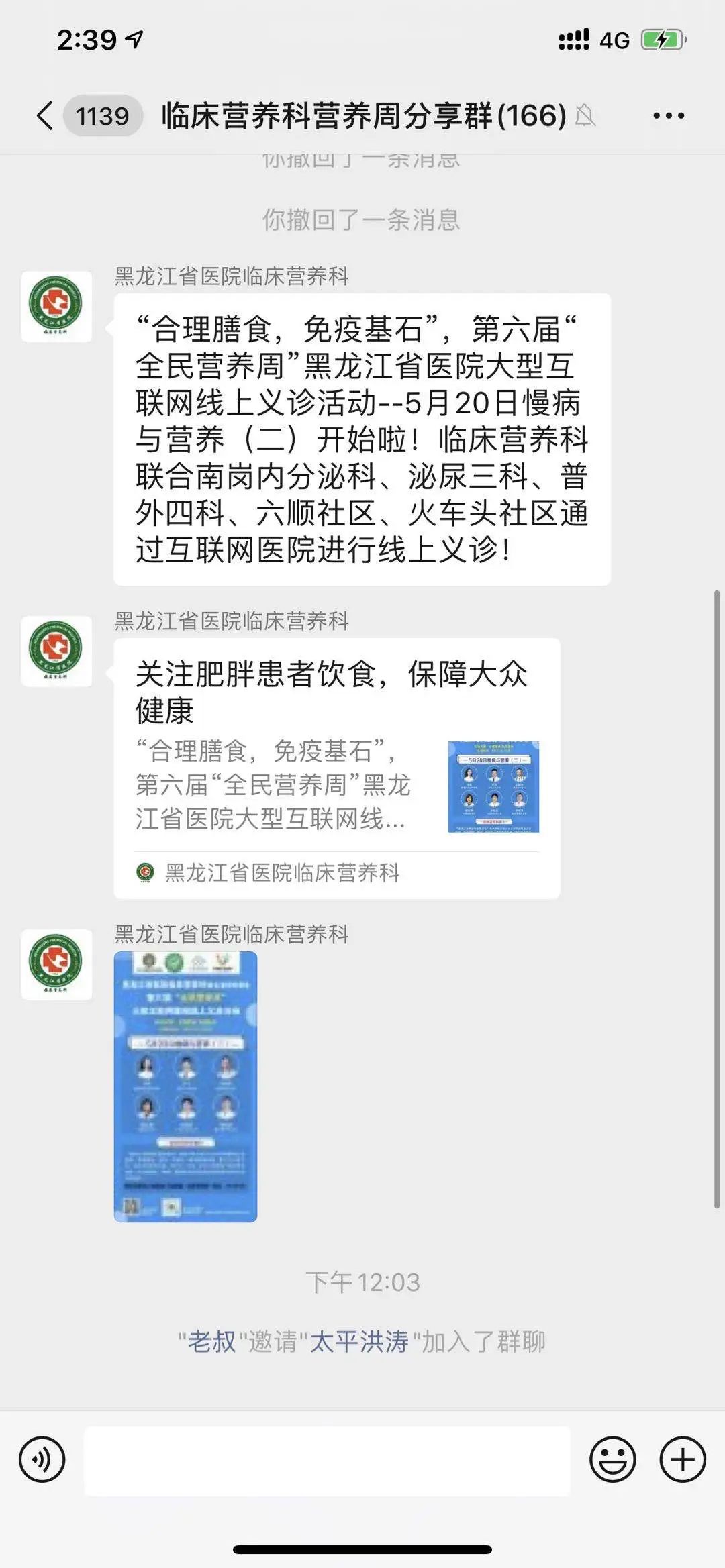Open the emoji sticker panel

pyautogui.click(x=612, y=1459)
